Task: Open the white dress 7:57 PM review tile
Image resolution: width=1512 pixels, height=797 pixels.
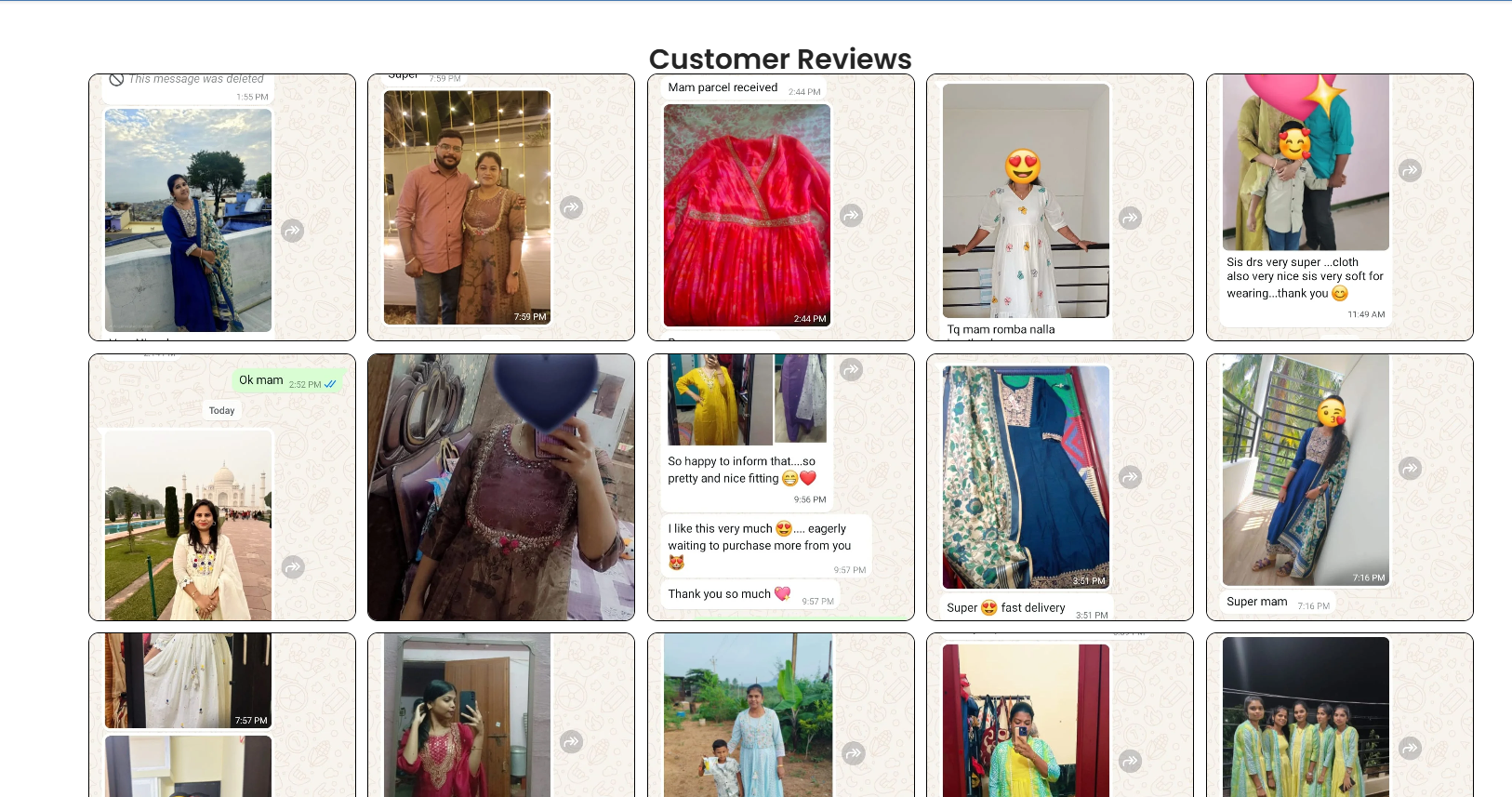Action: click(222, 714)
